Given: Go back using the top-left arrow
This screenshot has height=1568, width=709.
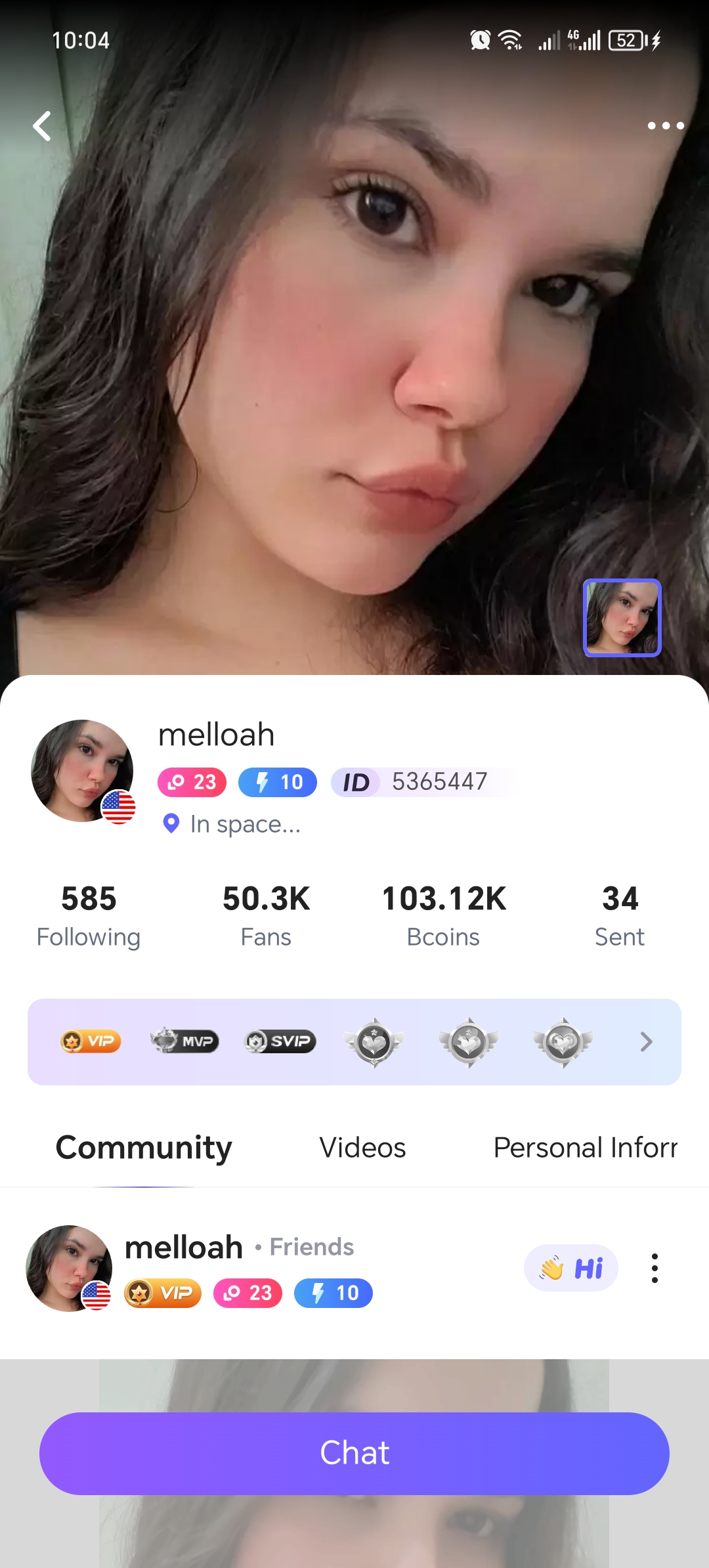Looking at the screenshot, I should click(x=43, y=126).
